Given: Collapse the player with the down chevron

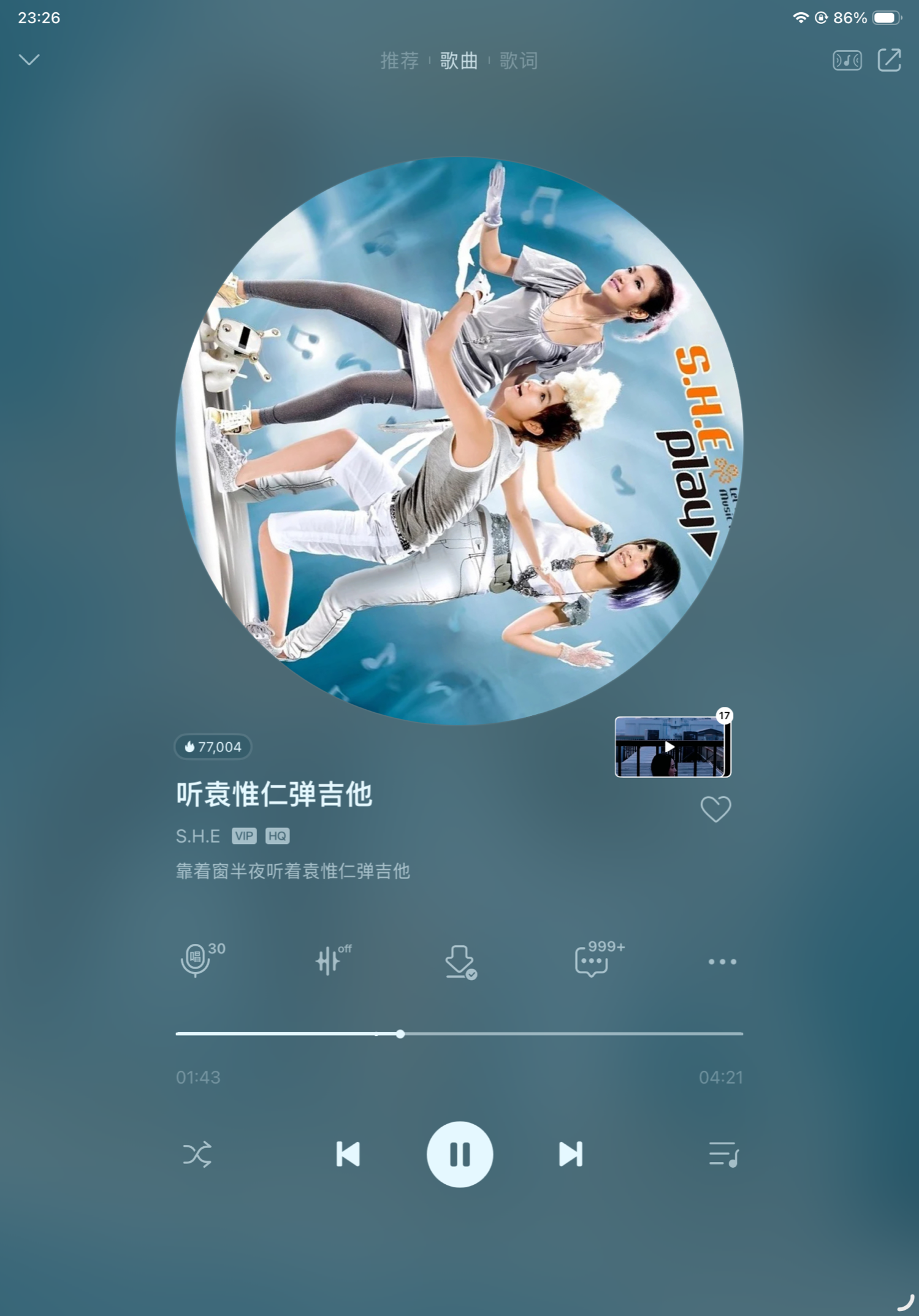Looking at the screenshot, I should pyautogui.click(x=29, y=59).
